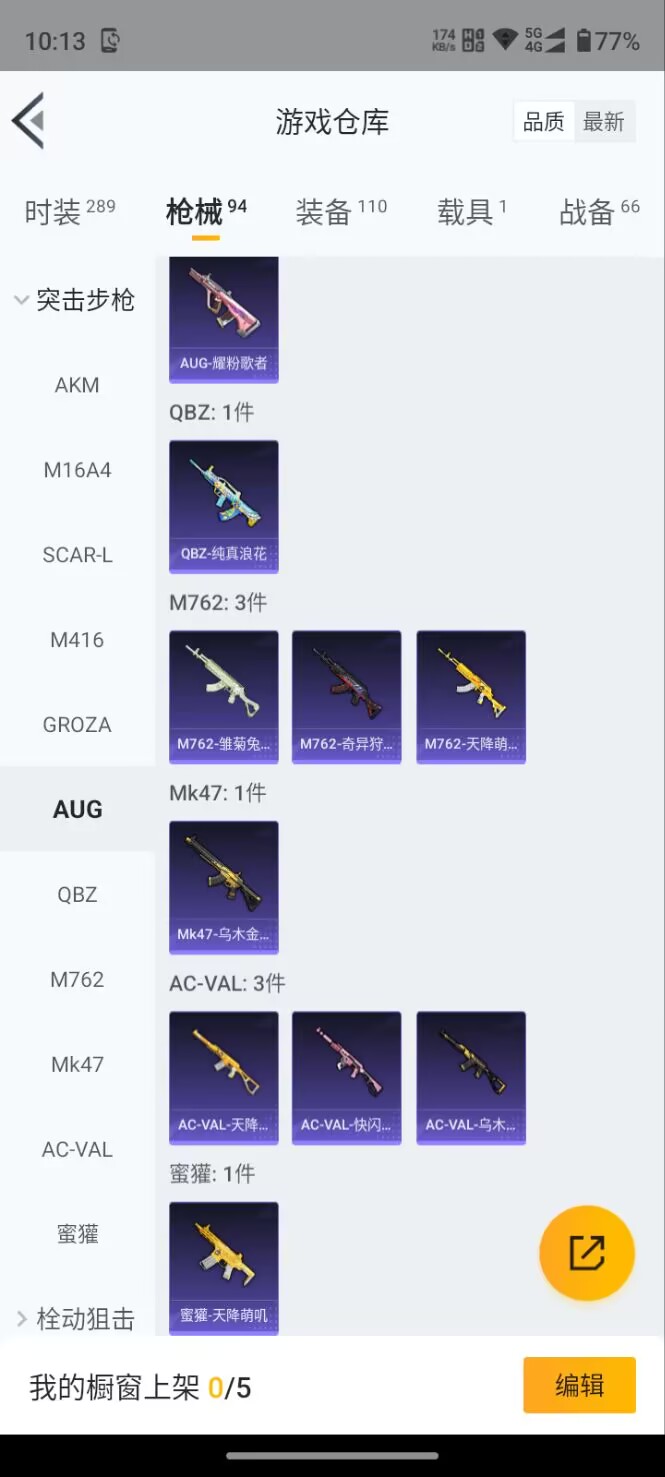This screenshot has height=1477, width=665.
Task: Switch to the 载具 tab
Action: (x=471, y=211)
